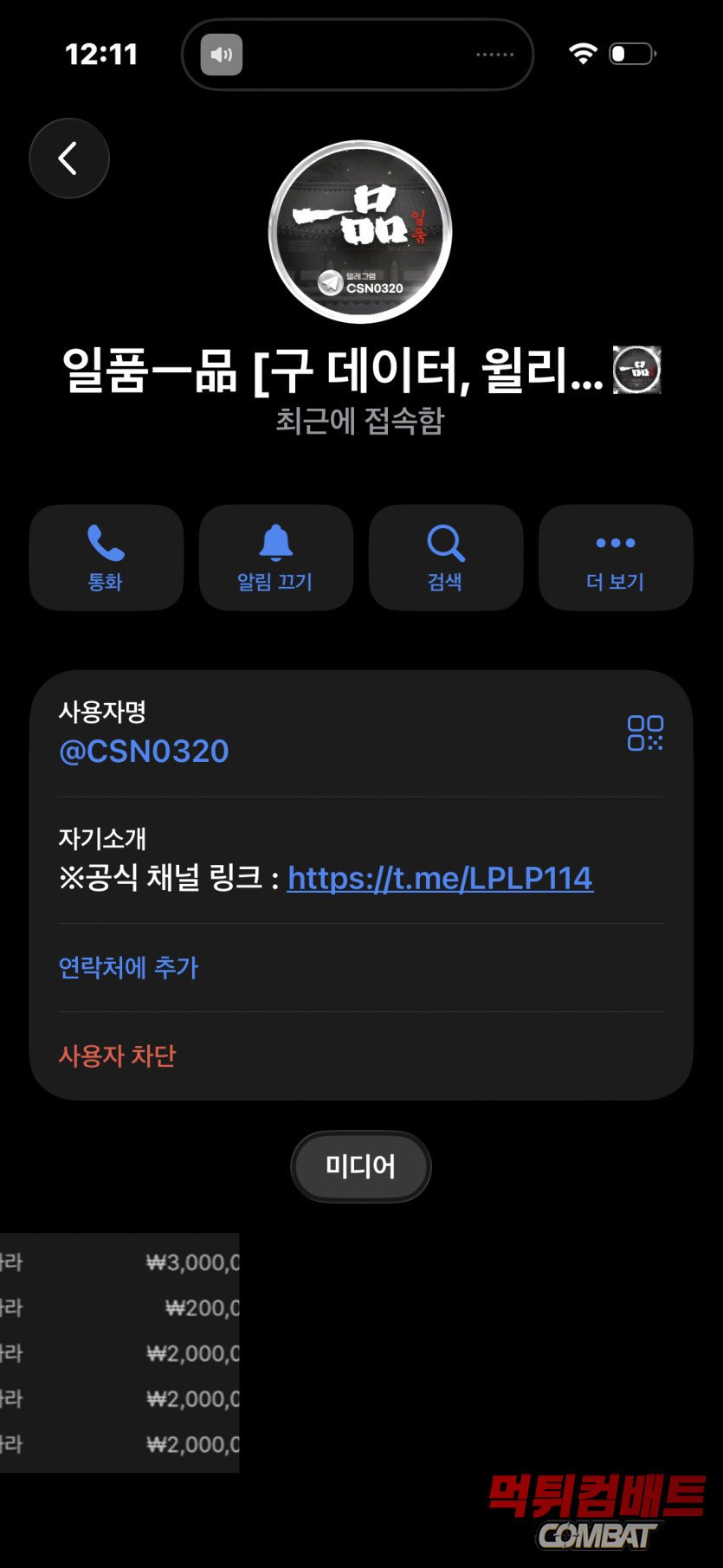Tap the time 12:11 in status bar
Viewport: 723px width, 1568px height.
tap(101, 54)
